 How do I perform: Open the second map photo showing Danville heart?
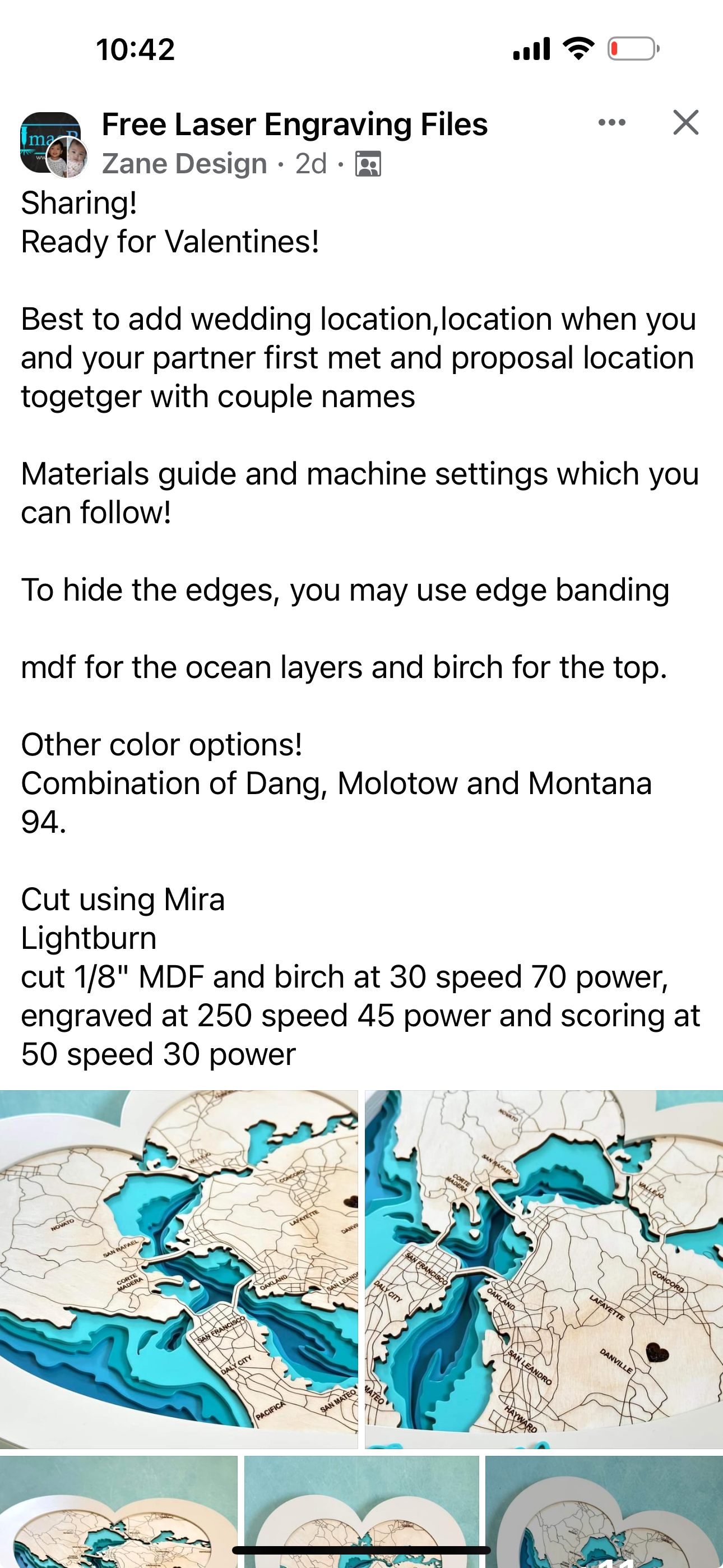[x=544, y=1269]
